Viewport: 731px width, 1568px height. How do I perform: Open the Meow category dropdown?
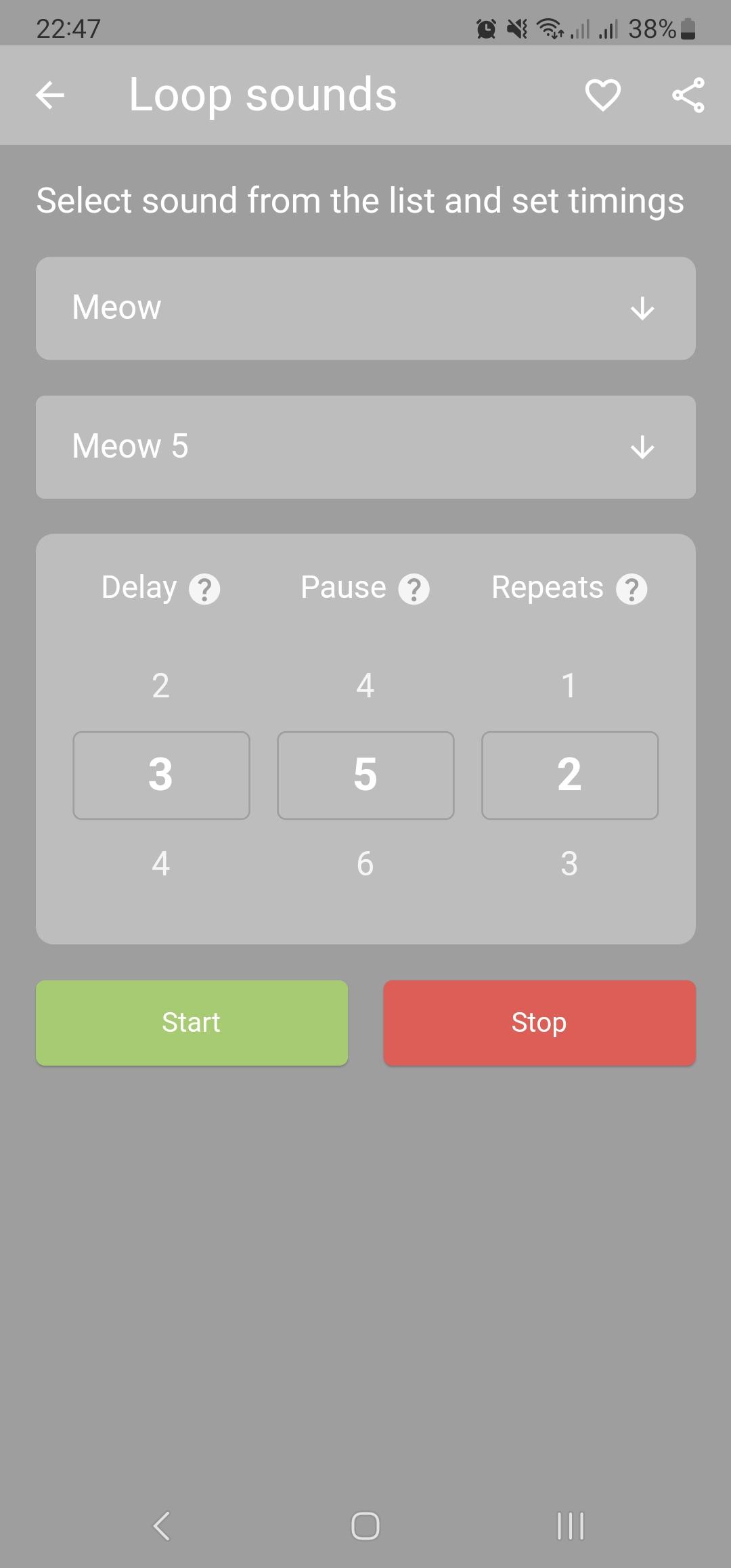pyautogui.click(x=365, y=308)
